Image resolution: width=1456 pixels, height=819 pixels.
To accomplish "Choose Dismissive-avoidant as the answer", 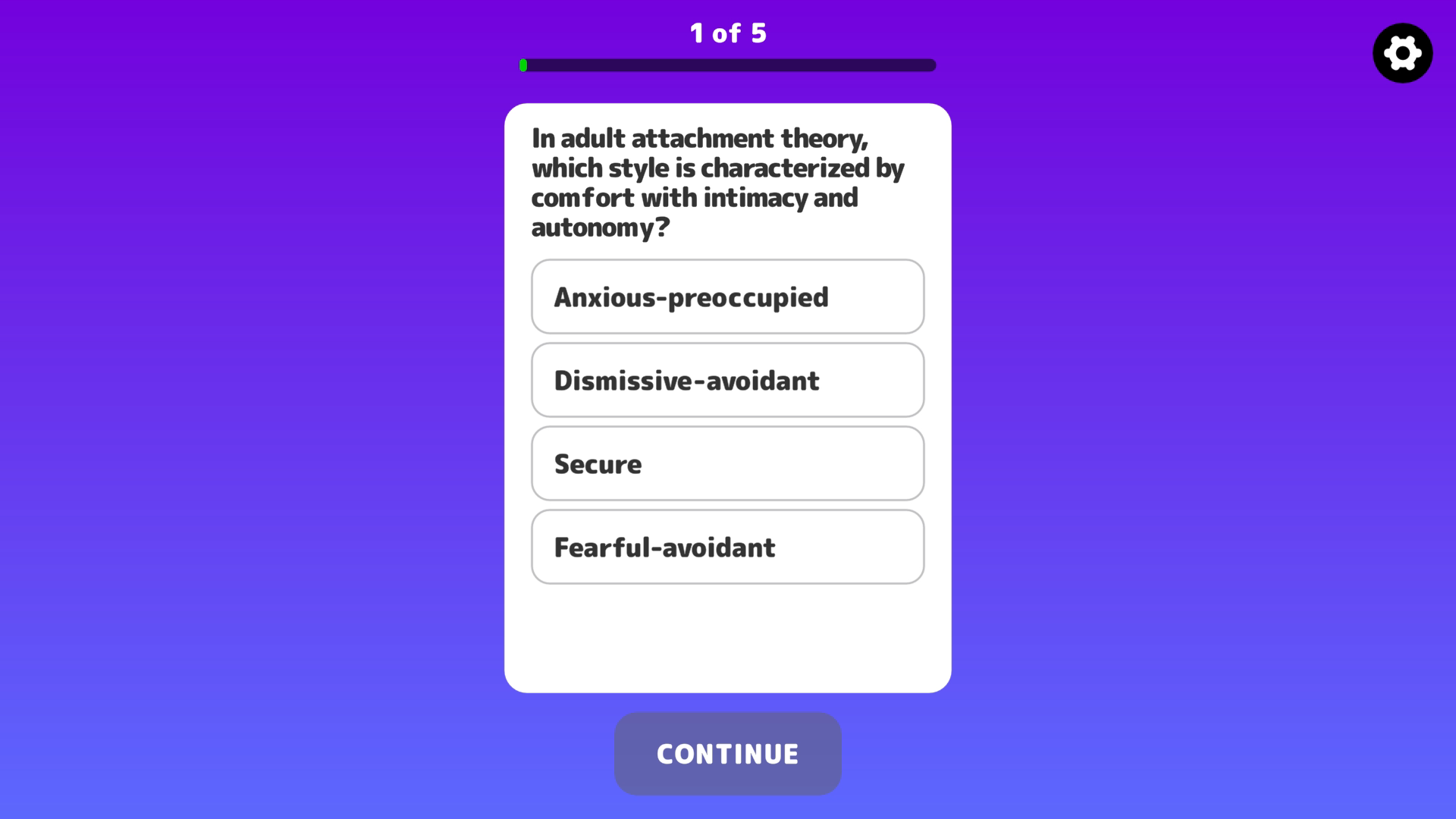I will coord(727,380).
